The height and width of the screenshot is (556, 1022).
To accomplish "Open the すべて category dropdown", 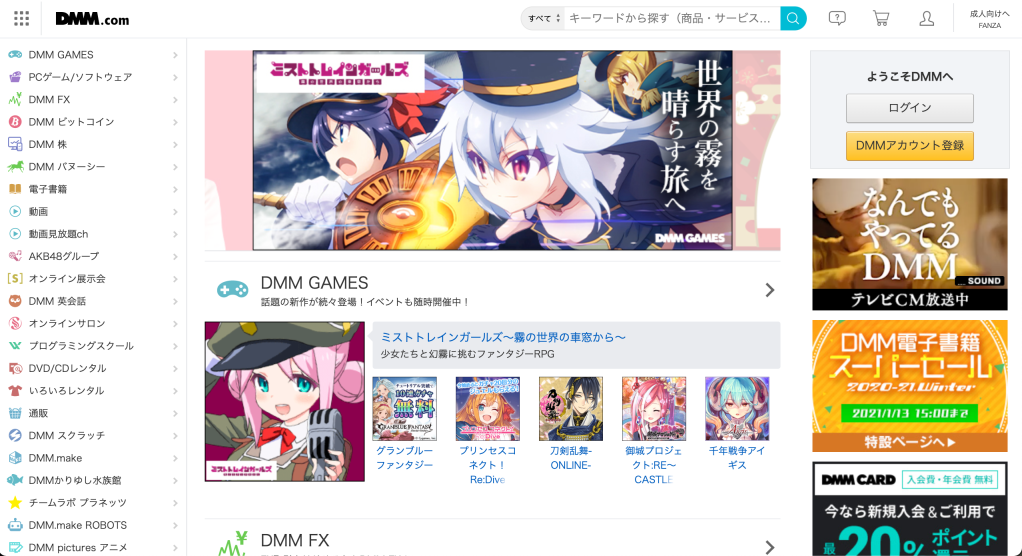I will 544,18.
